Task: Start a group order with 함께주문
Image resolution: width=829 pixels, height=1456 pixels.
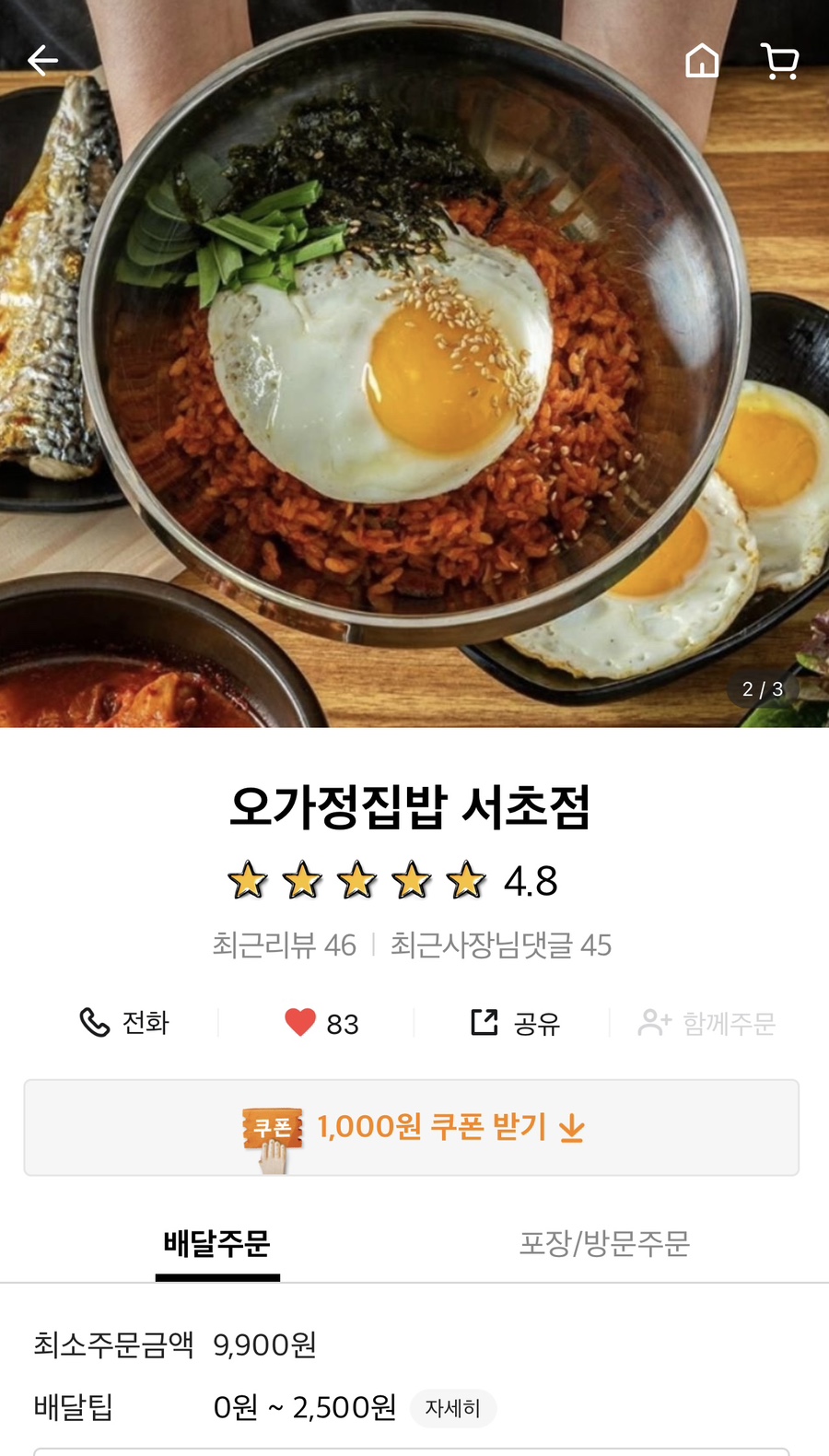Action: tap(706, 1023)
